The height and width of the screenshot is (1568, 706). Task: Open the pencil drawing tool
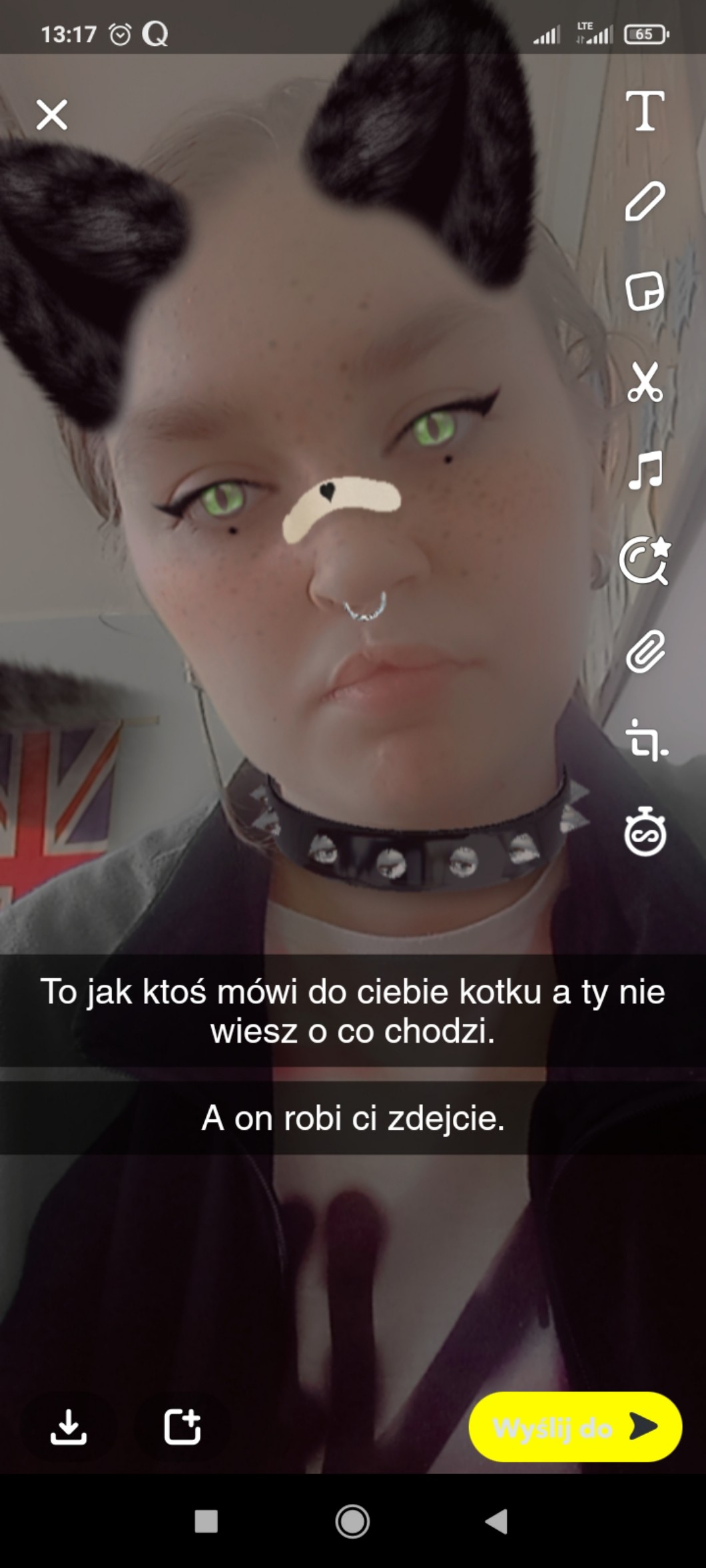[x=645, y=201]
